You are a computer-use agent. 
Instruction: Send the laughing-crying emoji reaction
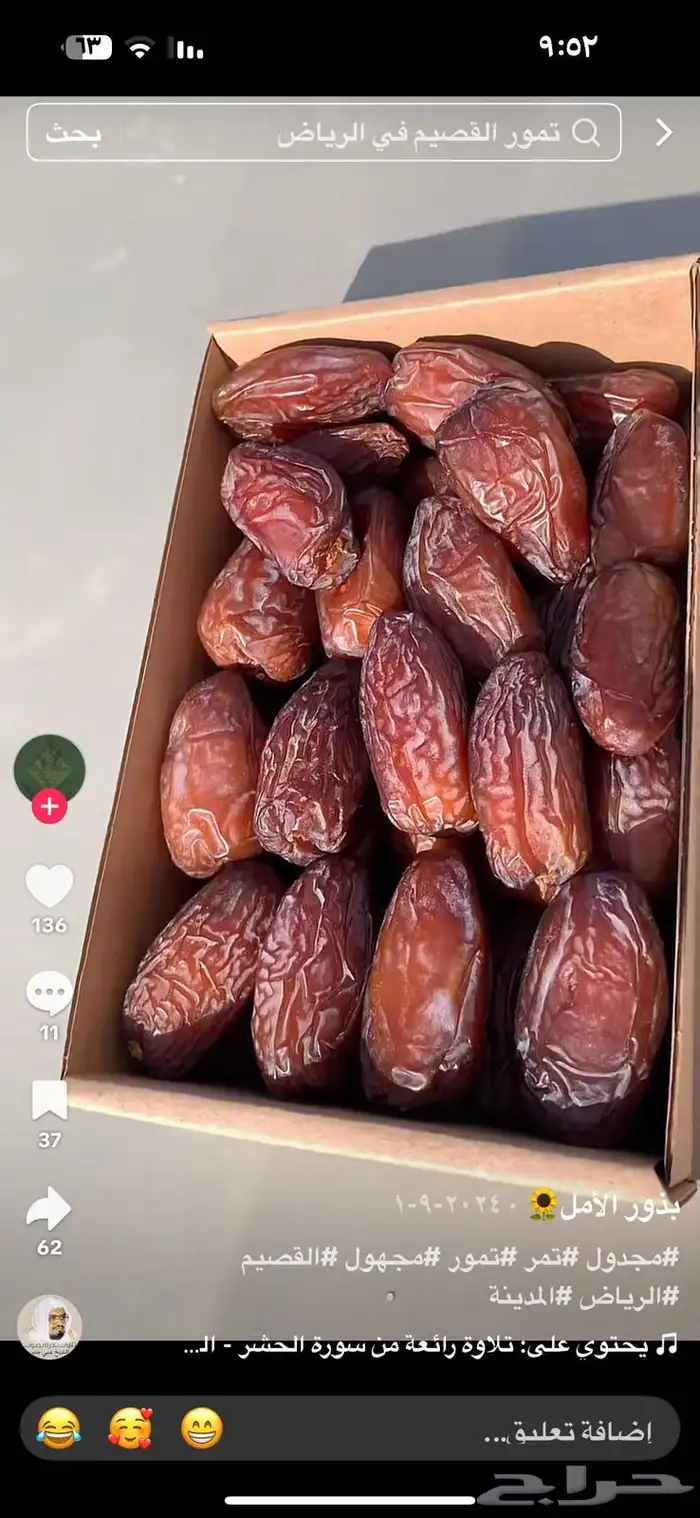pos(58,1428)
